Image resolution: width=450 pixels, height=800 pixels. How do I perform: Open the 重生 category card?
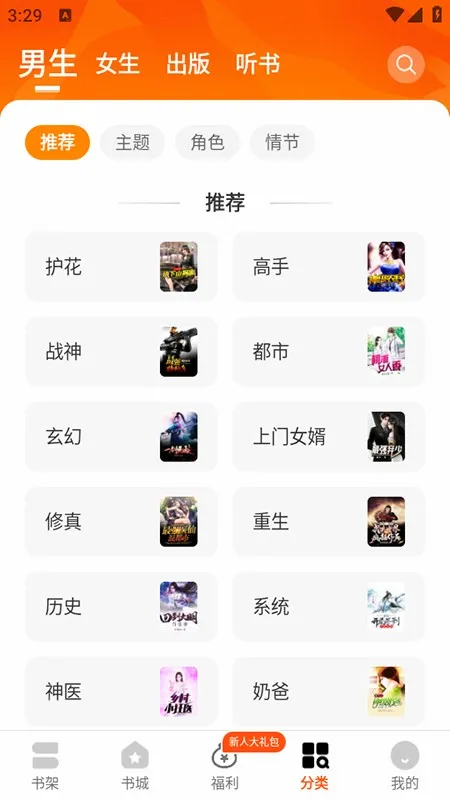[x=329, y=521]
